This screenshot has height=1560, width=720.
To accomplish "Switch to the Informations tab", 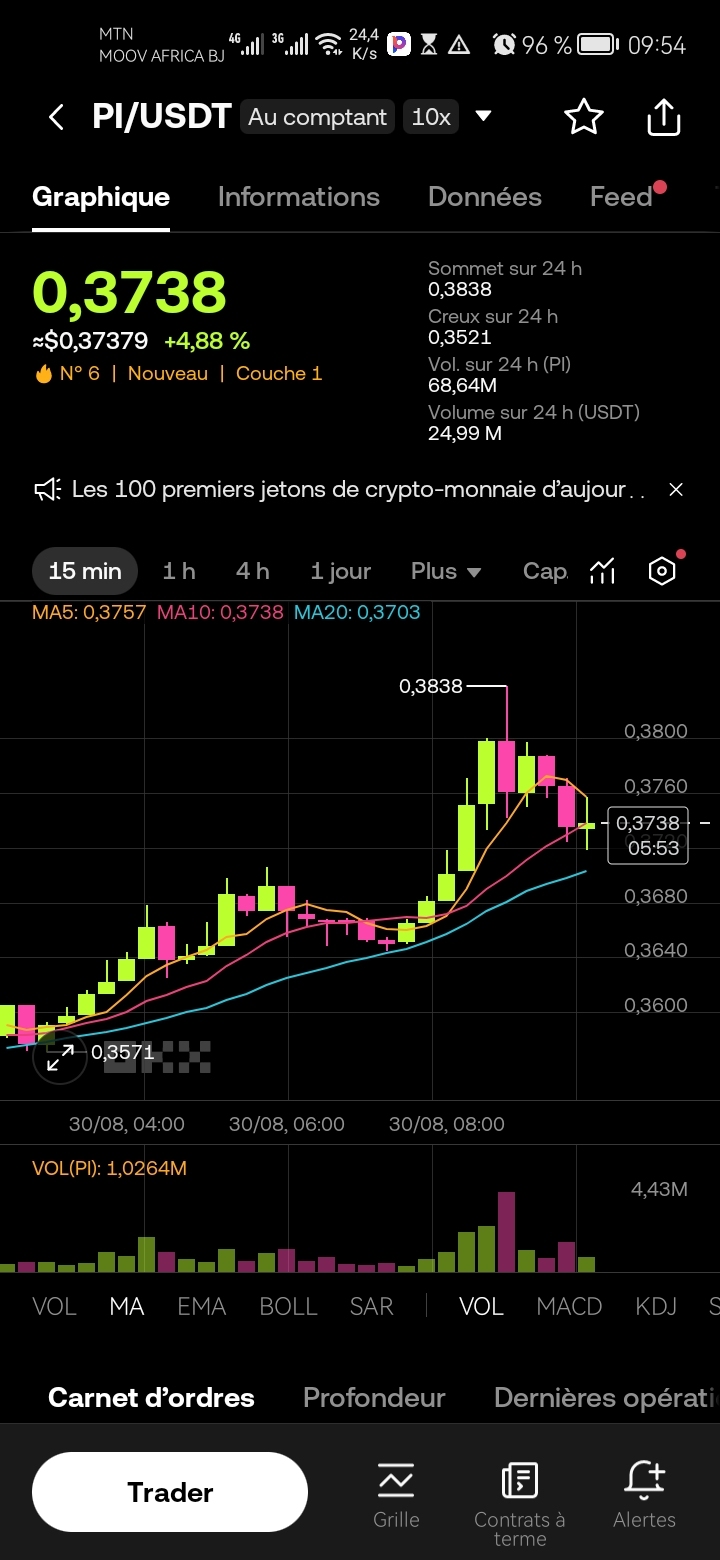I will (x=299, y=197).
